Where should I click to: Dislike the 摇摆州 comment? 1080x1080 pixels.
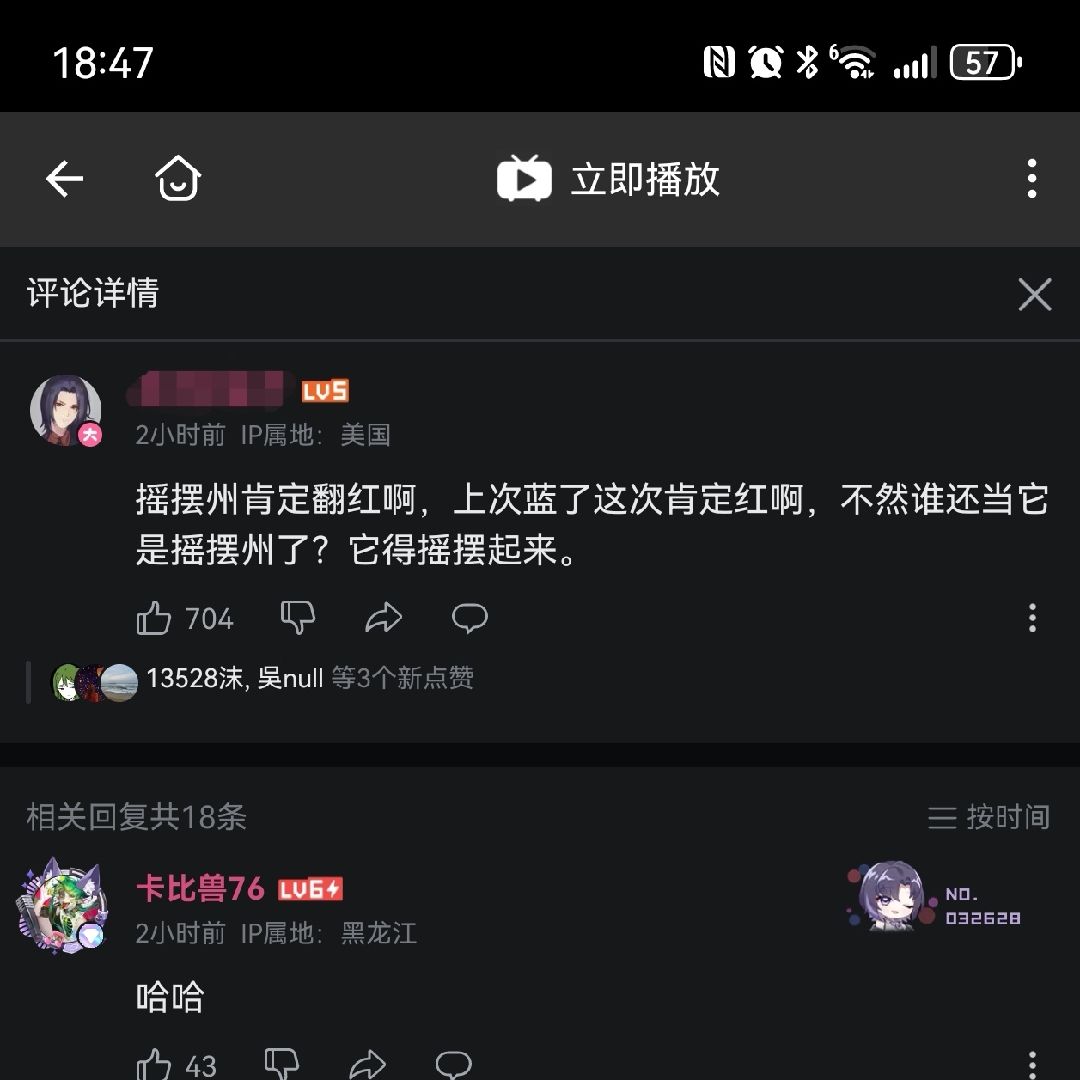pos(297,619)
